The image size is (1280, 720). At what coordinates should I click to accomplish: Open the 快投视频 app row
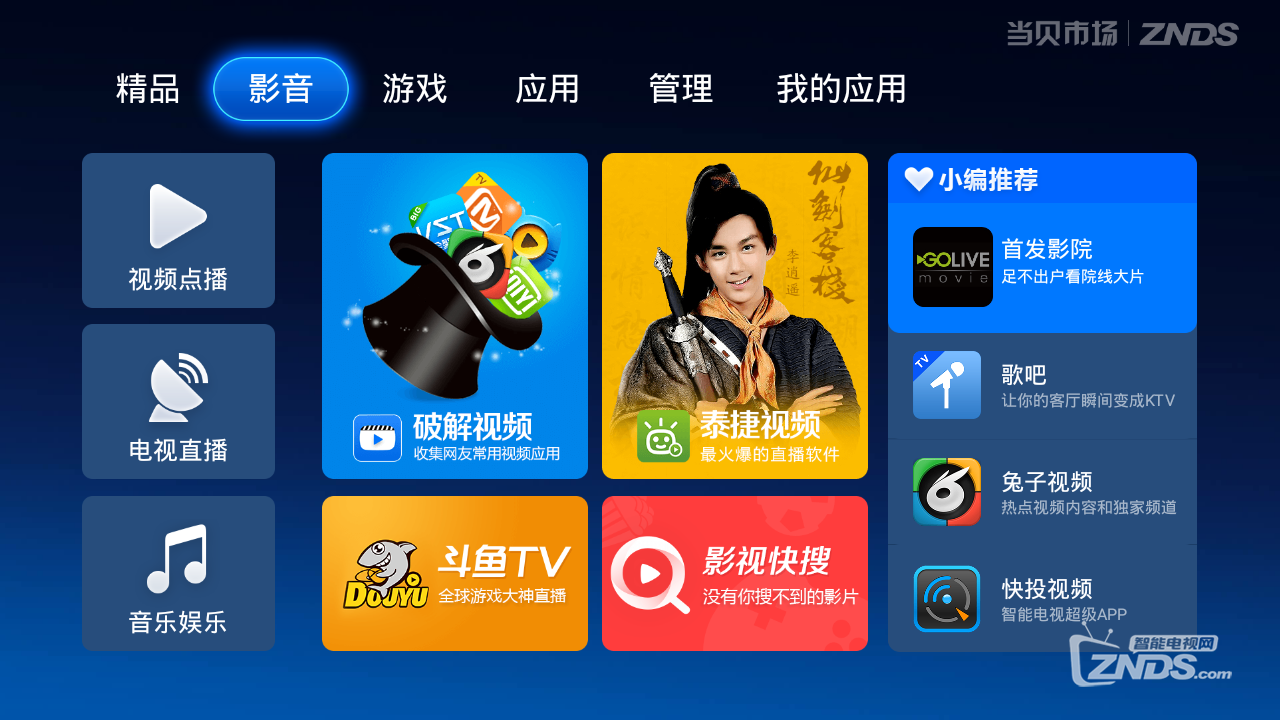coord(1042,599)
